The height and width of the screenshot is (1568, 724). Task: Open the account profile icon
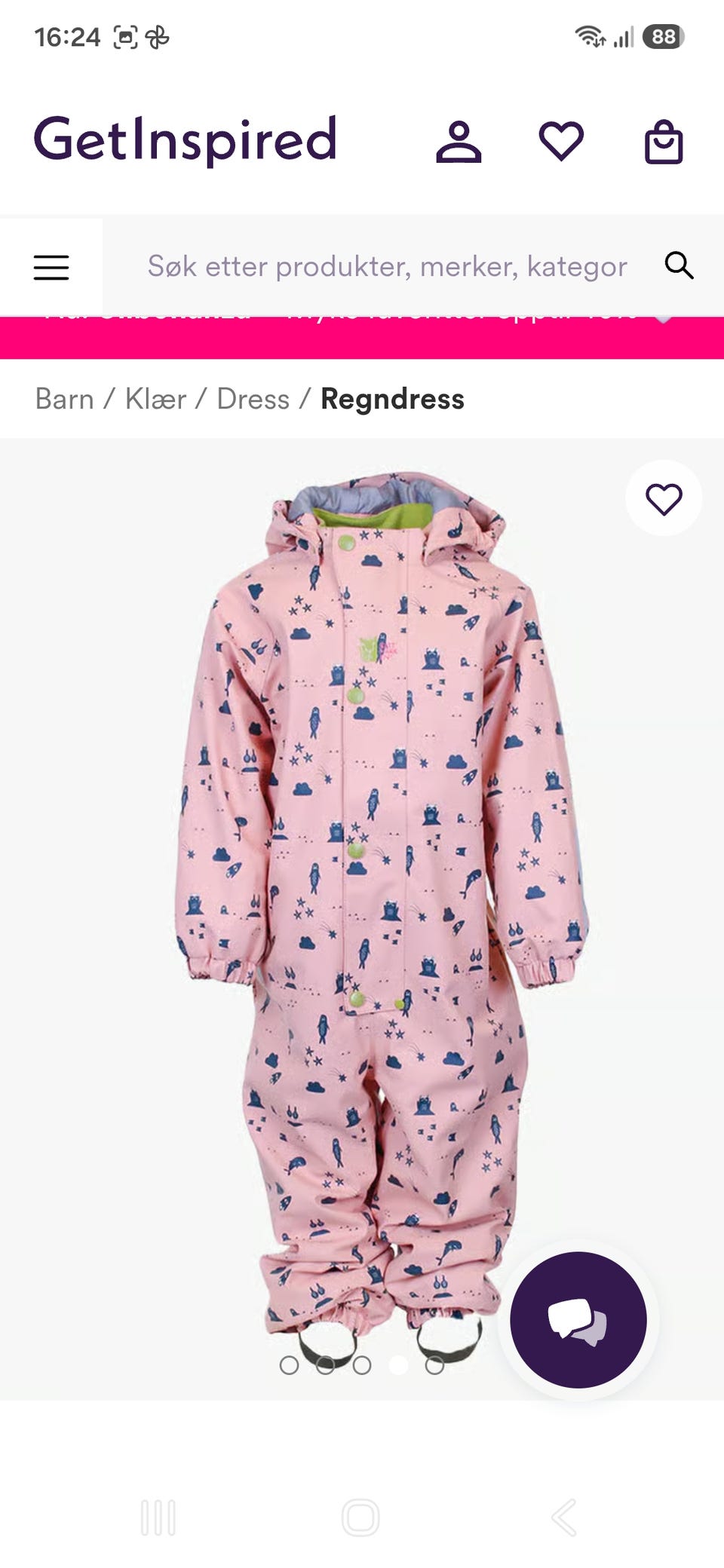(459, 142)
